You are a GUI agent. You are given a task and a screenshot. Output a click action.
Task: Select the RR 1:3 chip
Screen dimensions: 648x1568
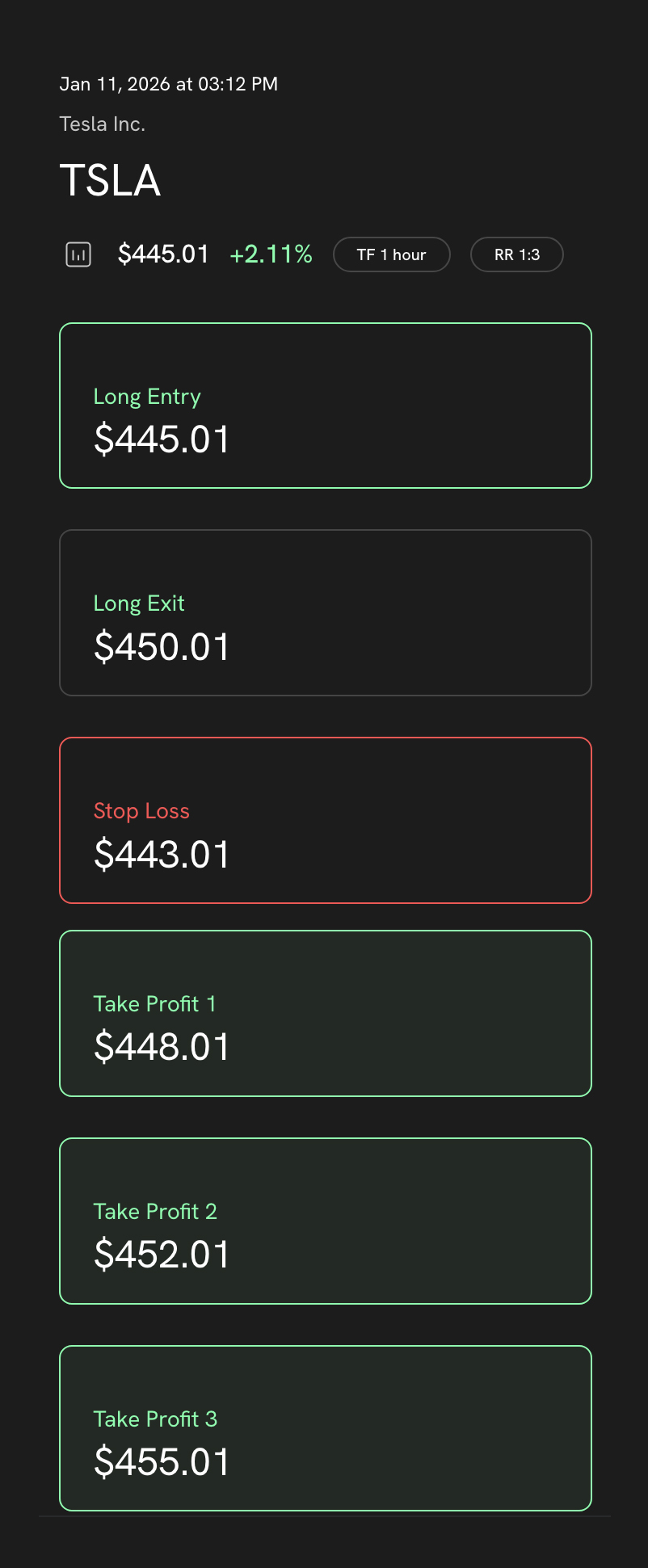click(x=517, y=254)
